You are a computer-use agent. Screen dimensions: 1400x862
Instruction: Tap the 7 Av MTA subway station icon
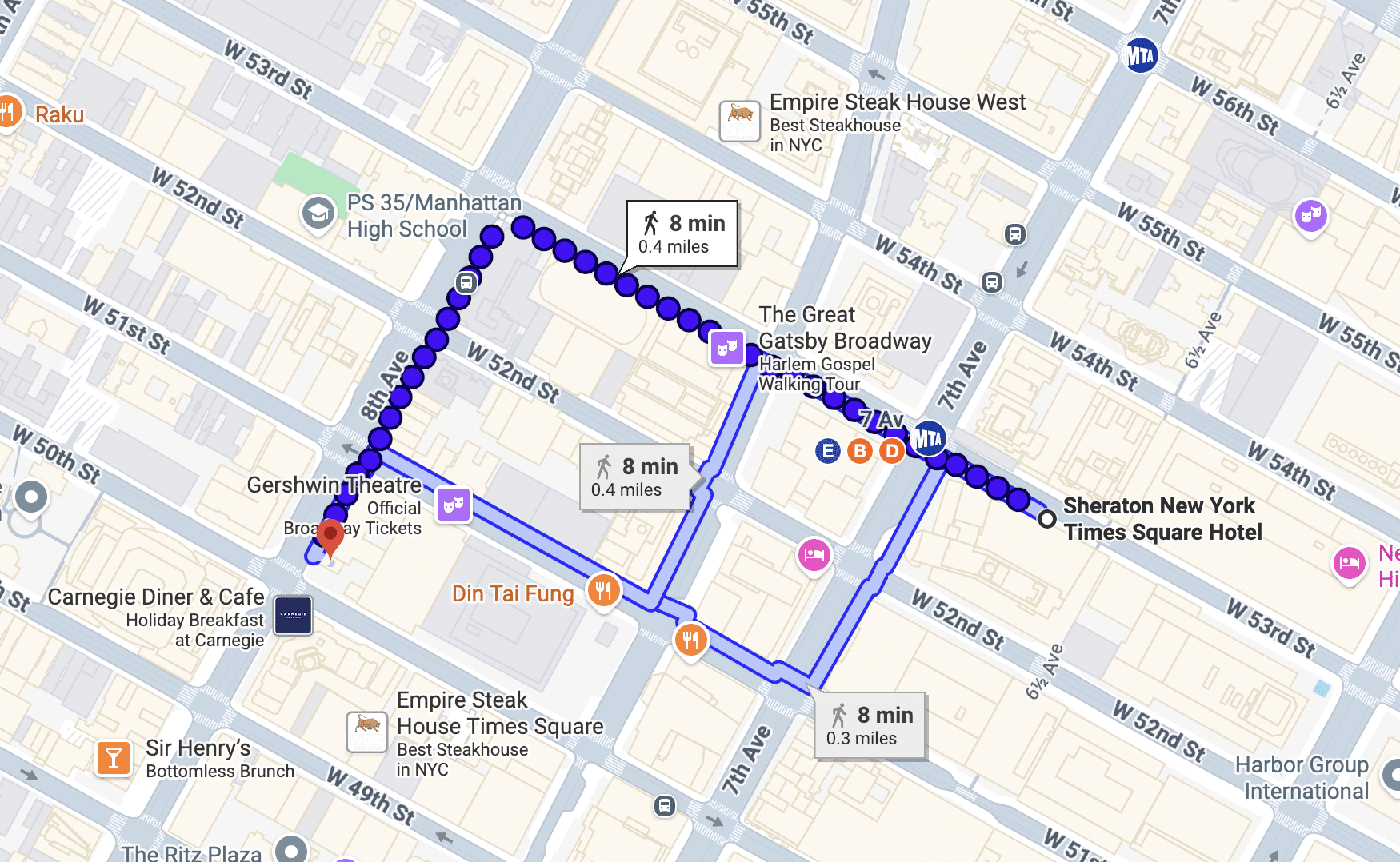pyautogui.click(x=928, y=438)
